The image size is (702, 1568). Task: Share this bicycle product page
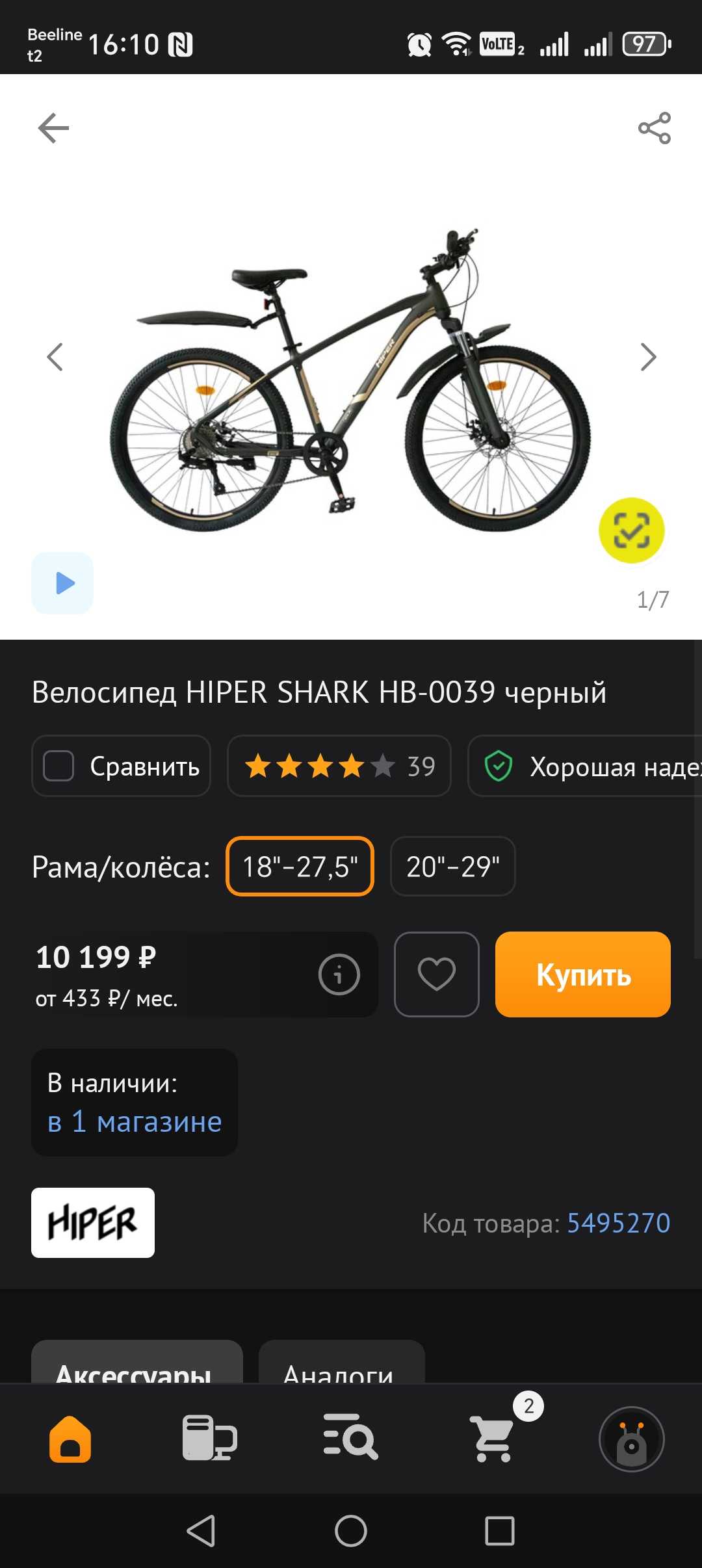pyautogui.click(x=654, y=127)
